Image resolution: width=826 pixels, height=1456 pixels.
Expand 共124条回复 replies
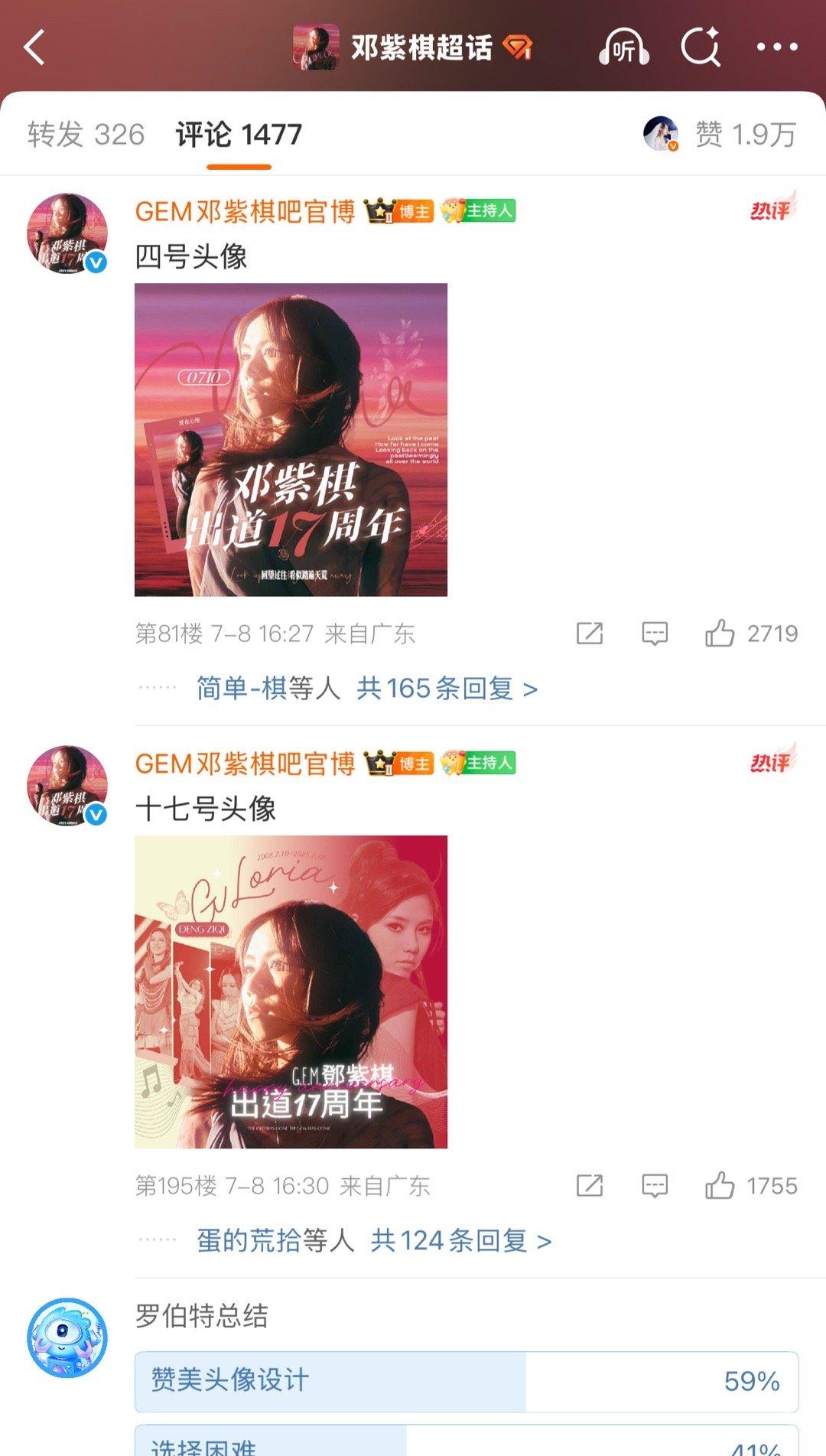(460, 1240)
